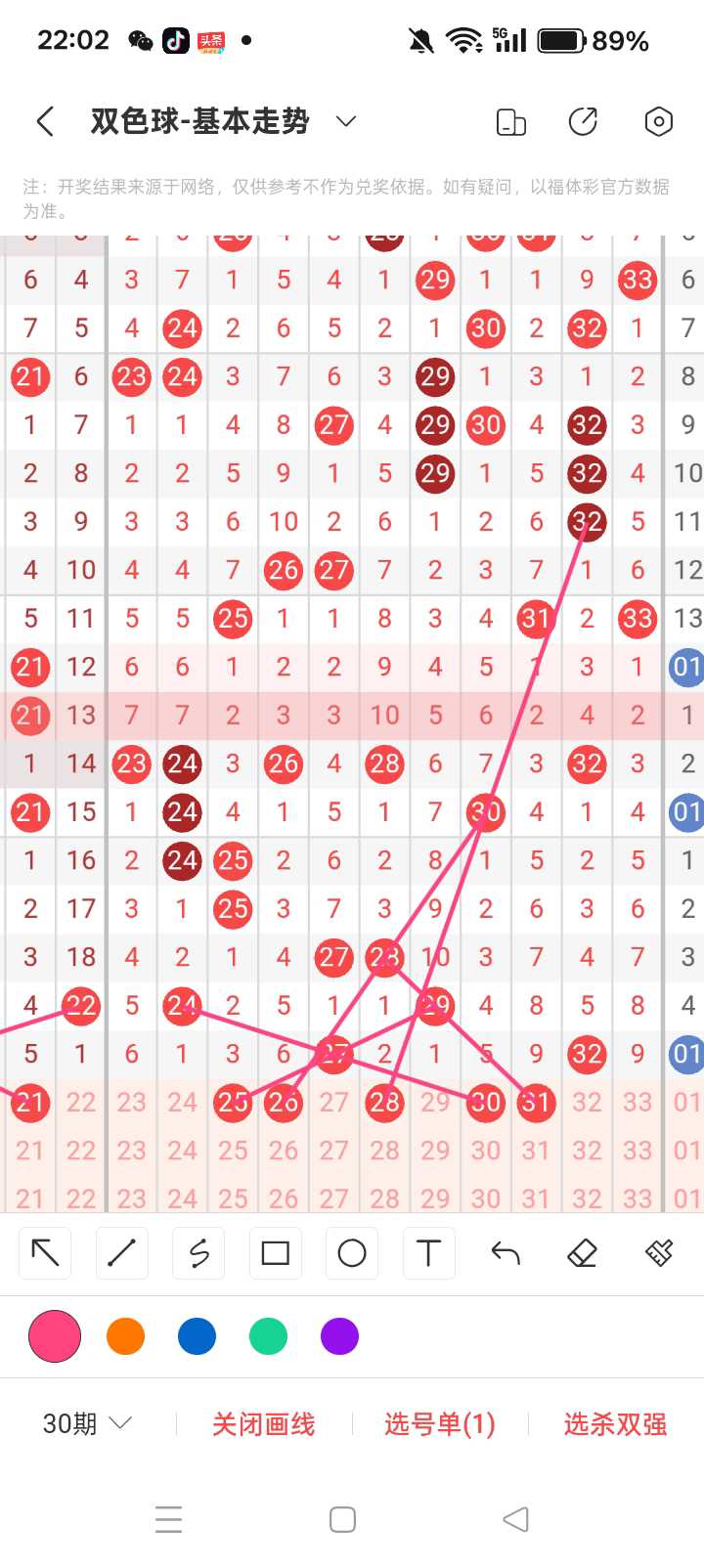Open the 30期 period count dropdown
Screen dimensions: 704x1568
87,1423
